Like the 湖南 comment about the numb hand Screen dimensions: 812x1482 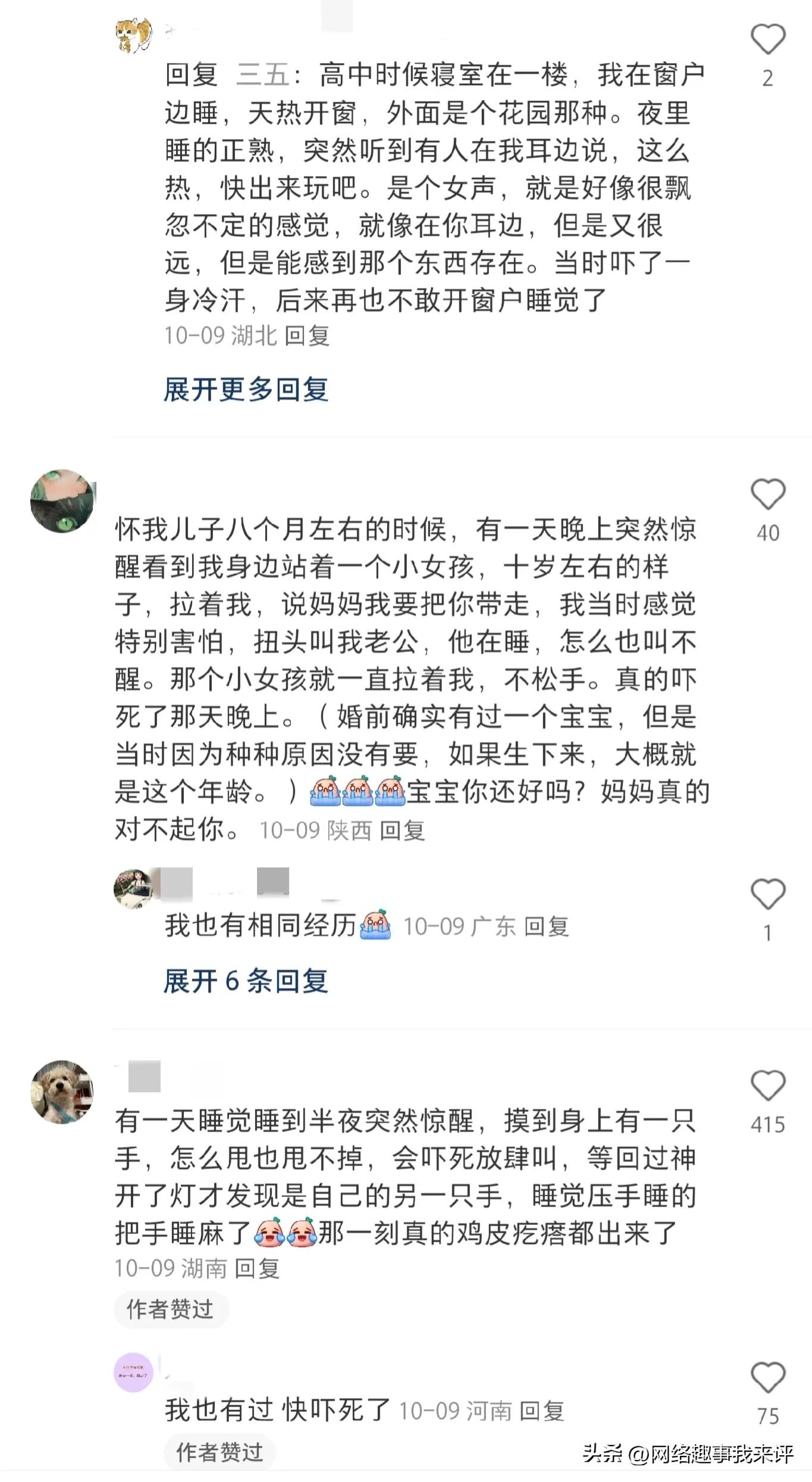click(768, 1086)
